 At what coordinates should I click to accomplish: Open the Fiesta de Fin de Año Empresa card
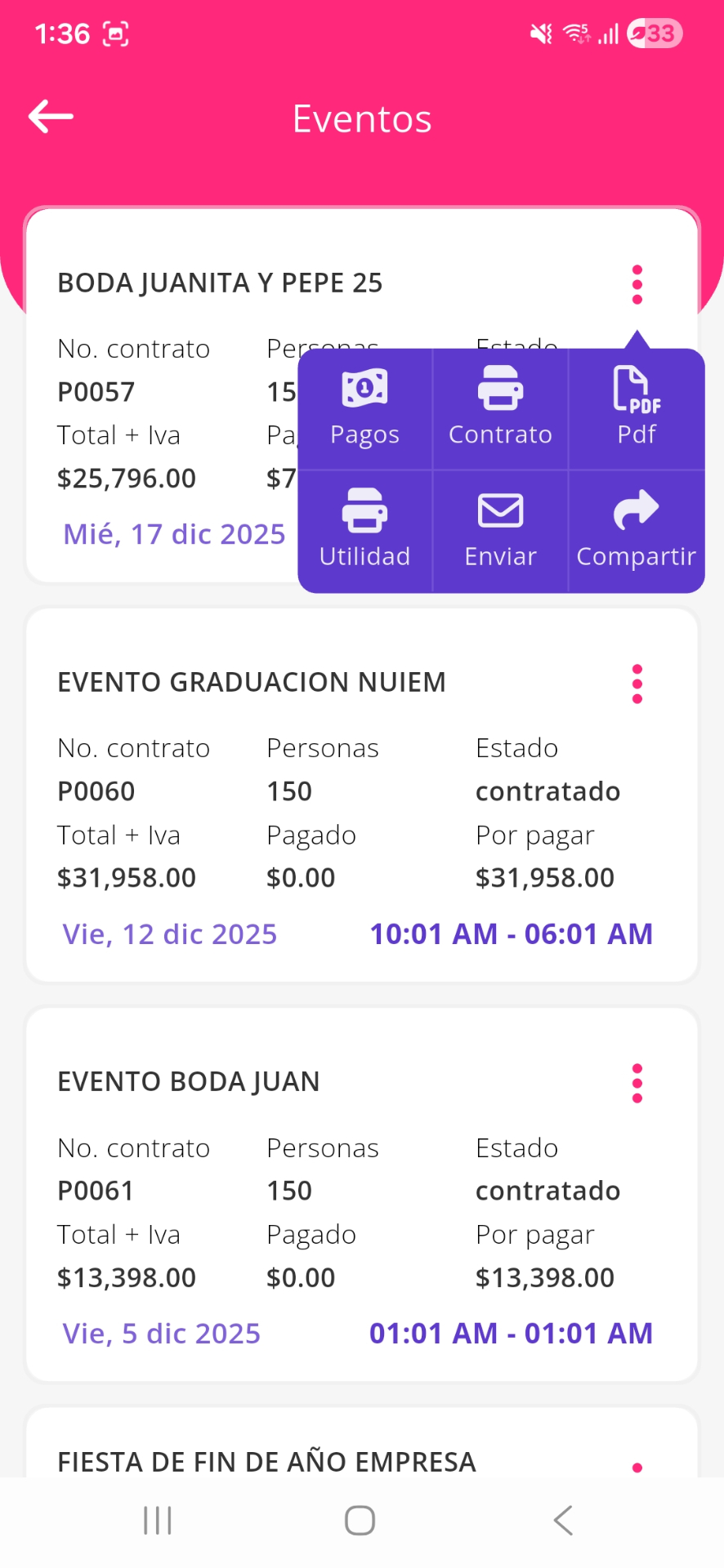point(266,1461)
